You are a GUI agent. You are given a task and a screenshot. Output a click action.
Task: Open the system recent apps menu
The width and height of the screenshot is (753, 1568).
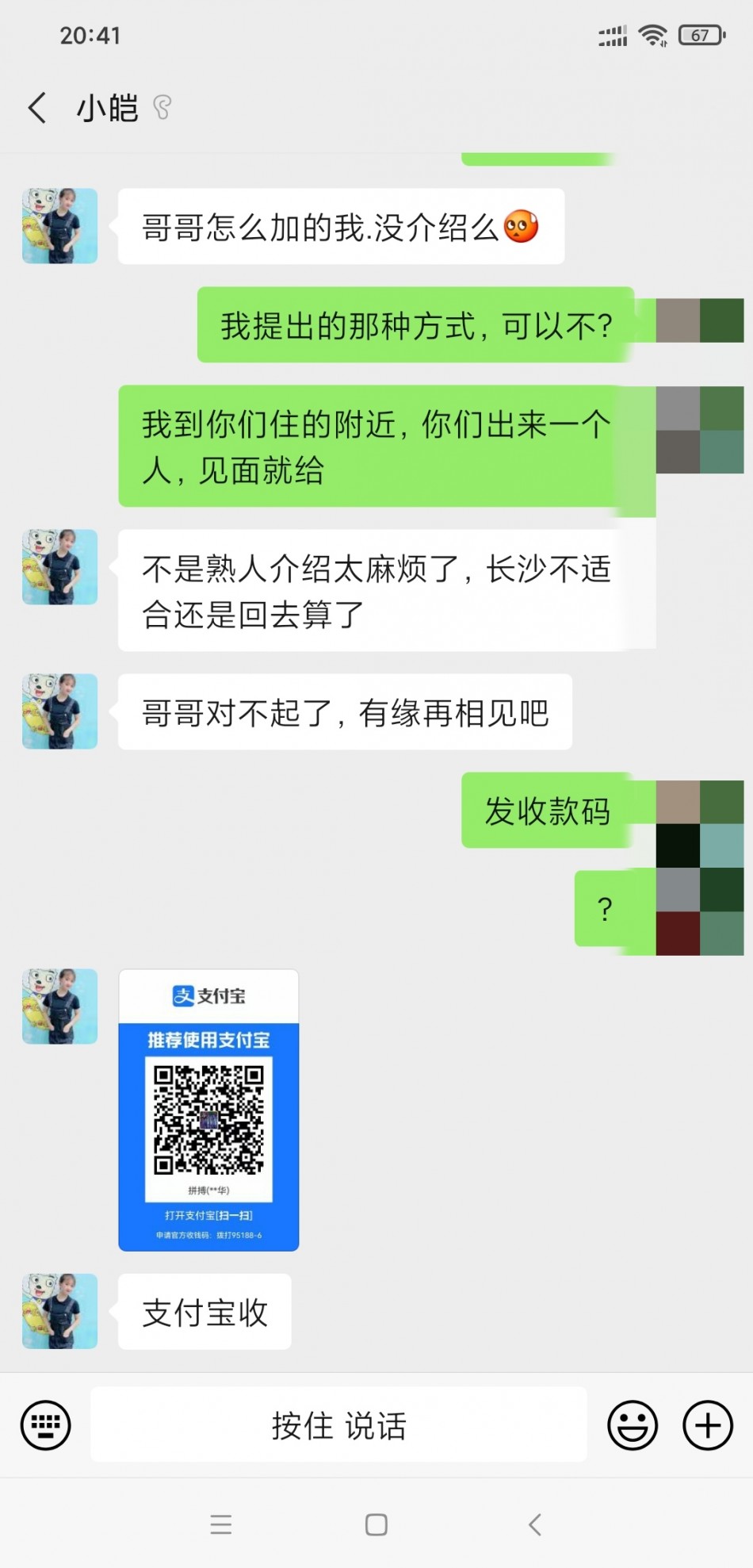coord(221,1524)
